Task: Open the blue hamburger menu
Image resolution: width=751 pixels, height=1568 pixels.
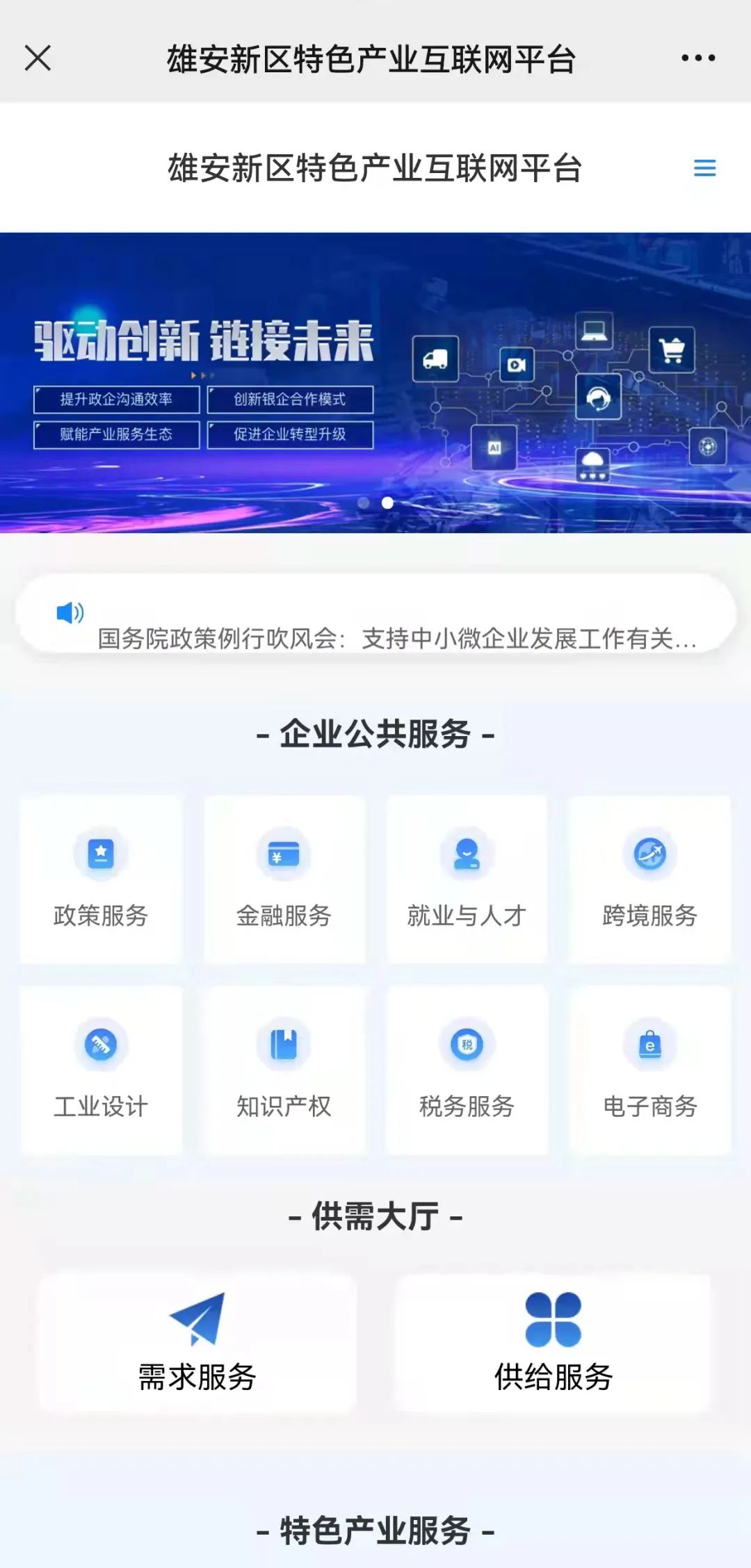Action: pos(704,168)
